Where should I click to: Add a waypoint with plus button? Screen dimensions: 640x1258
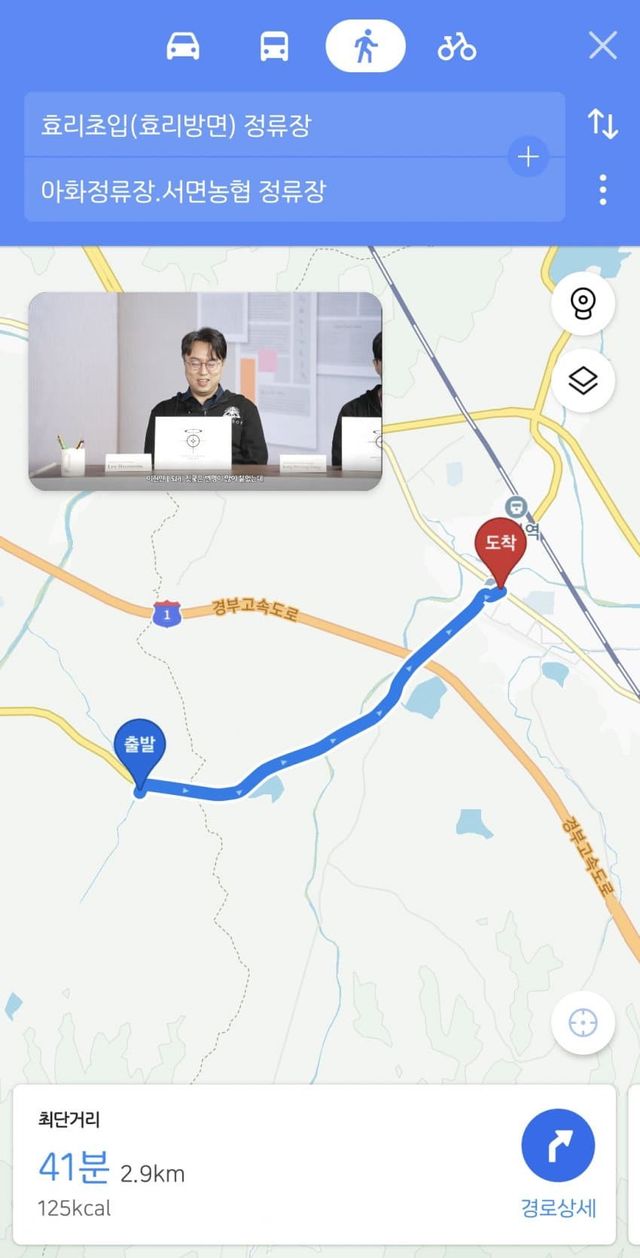(529, 157)
